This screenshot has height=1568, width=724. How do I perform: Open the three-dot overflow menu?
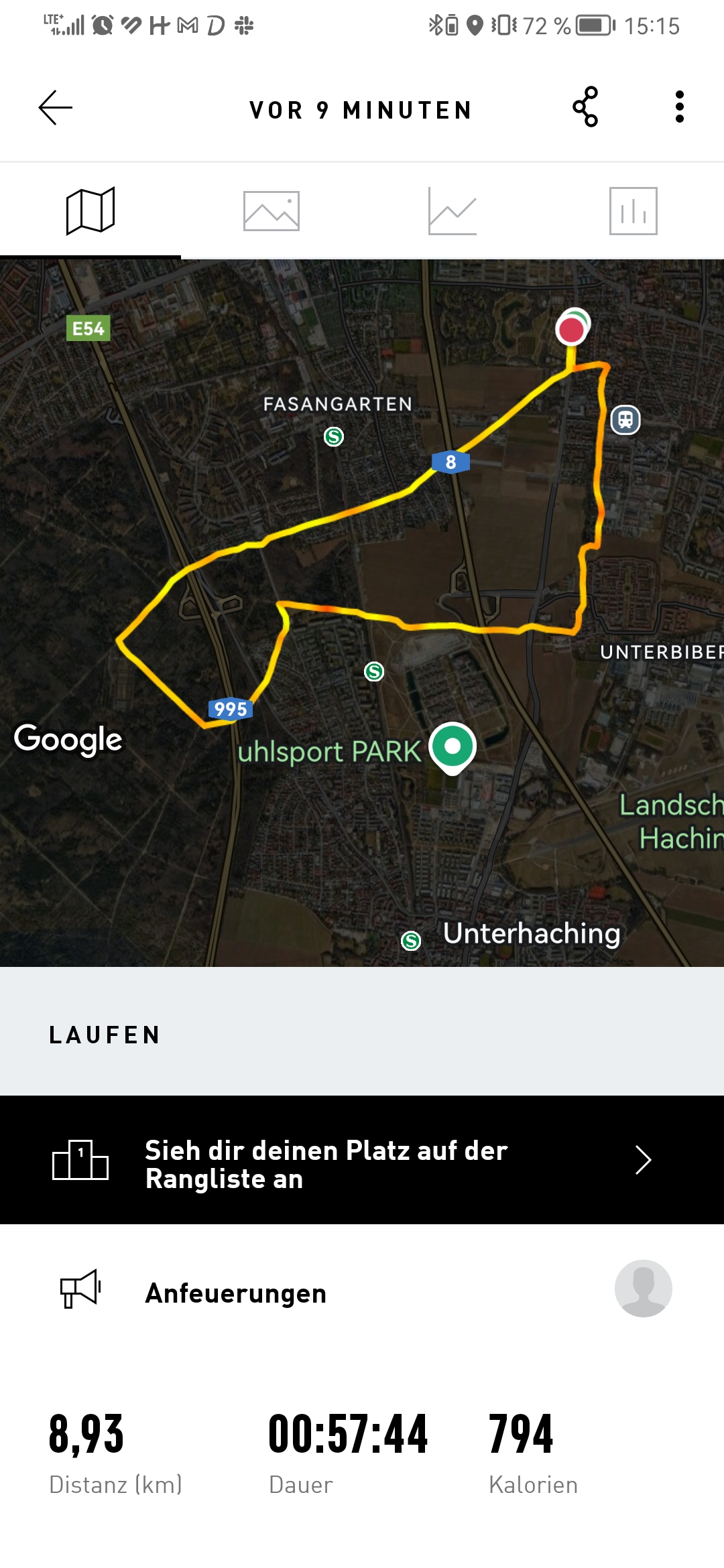[x=680, y=107]
